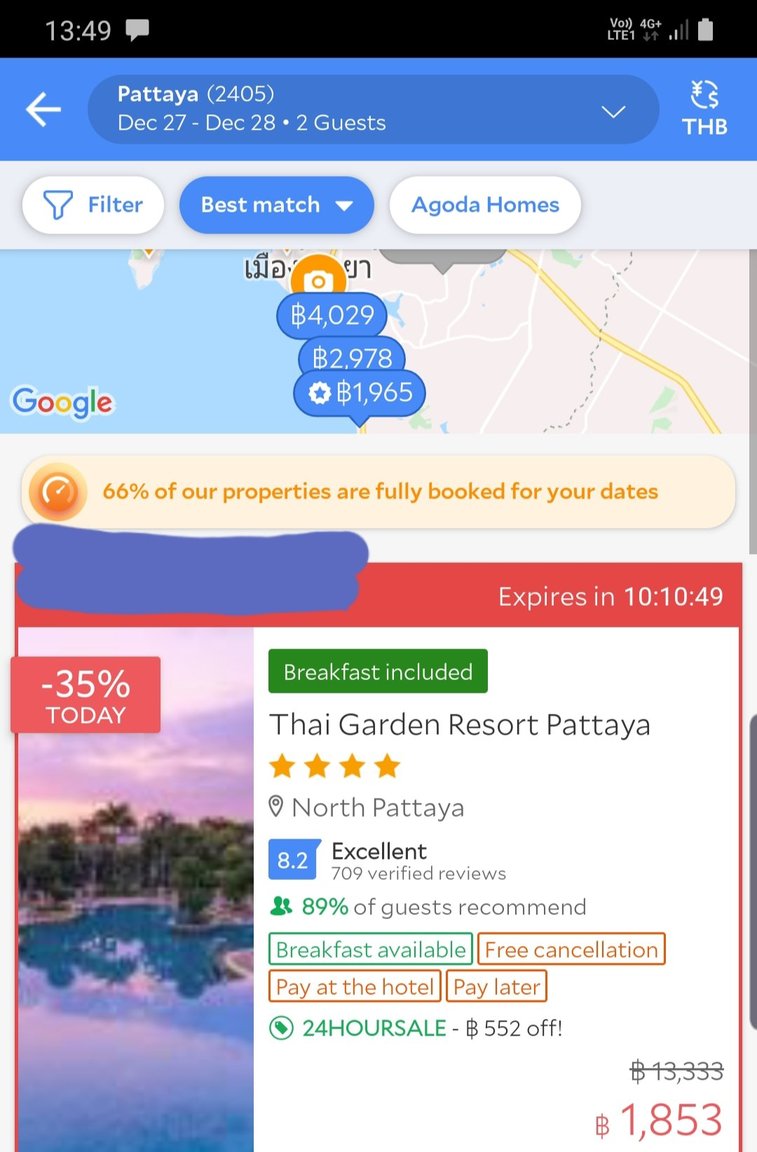This screenshot has width=757, height=1152.
Task: Open the Best match sort dropdown
Action: [x=276, y=205]
